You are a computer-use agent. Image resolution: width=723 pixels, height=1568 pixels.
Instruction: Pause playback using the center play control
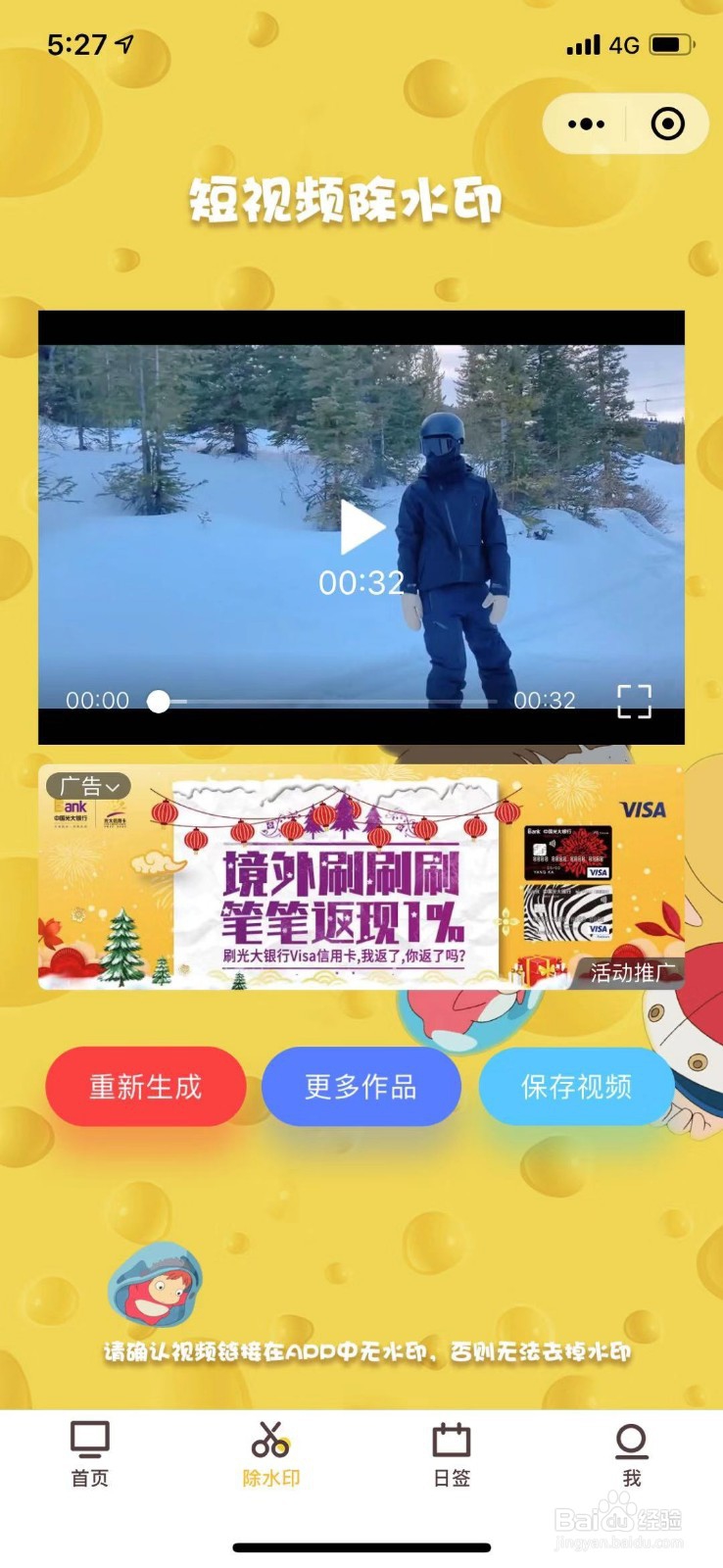[x=362, y=525]
